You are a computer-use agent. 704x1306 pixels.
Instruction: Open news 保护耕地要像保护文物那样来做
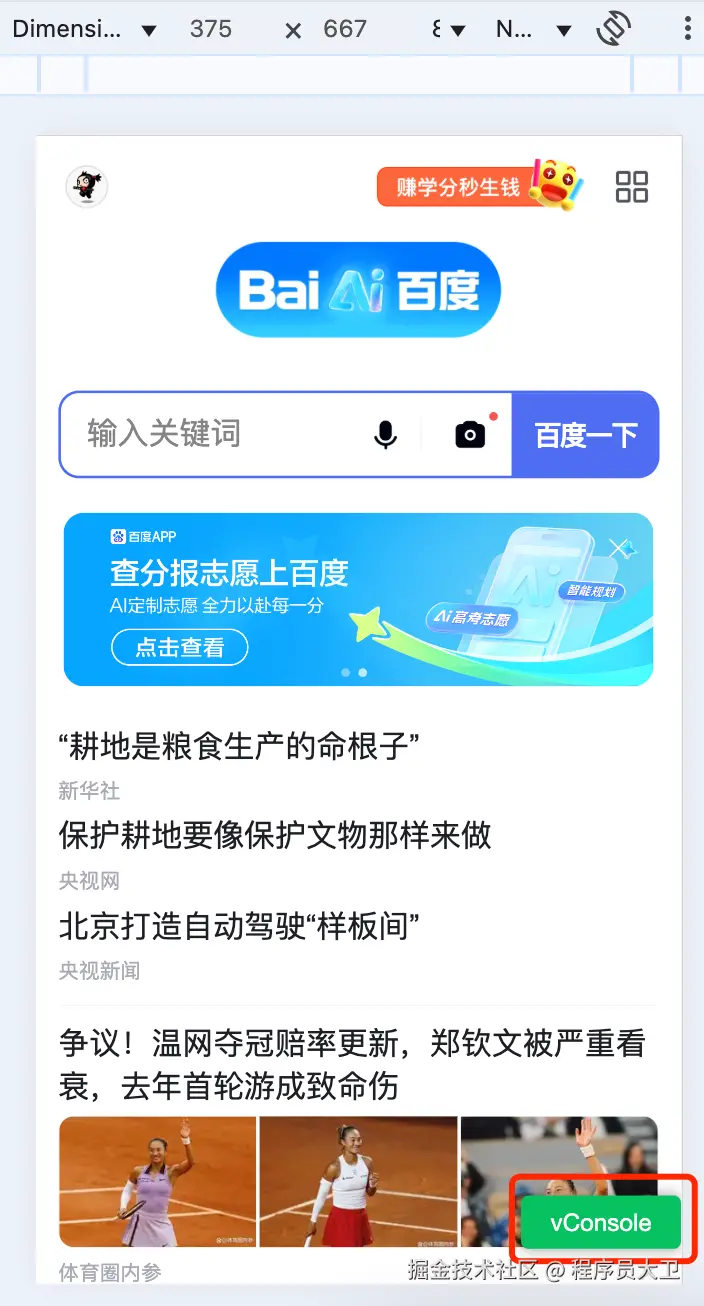click(x=275, y=835)
